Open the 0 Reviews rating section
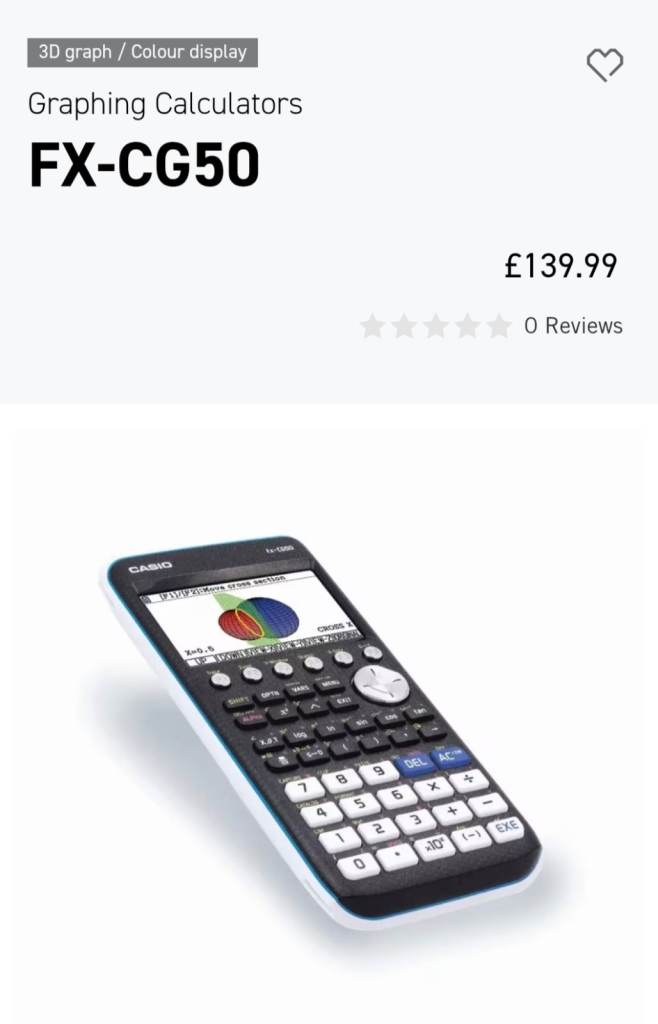This screenshot has width=658, height=1024. [572, 326]
